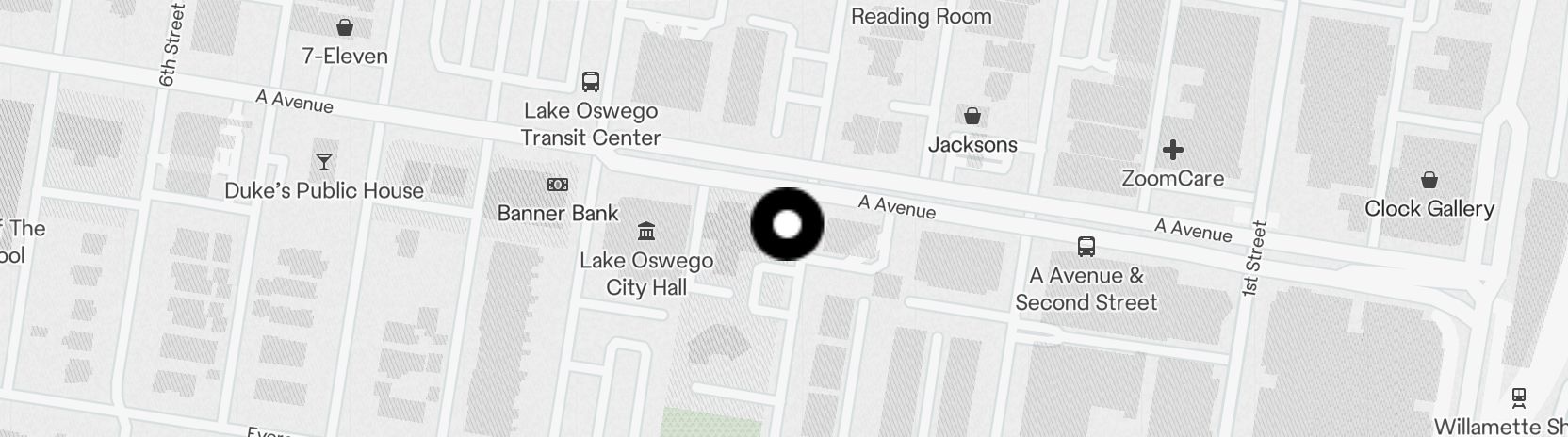The width and height of the screenshot is (1568, 437).
Task: Select the Clock Gallery shop marker
Action: 1429,180
